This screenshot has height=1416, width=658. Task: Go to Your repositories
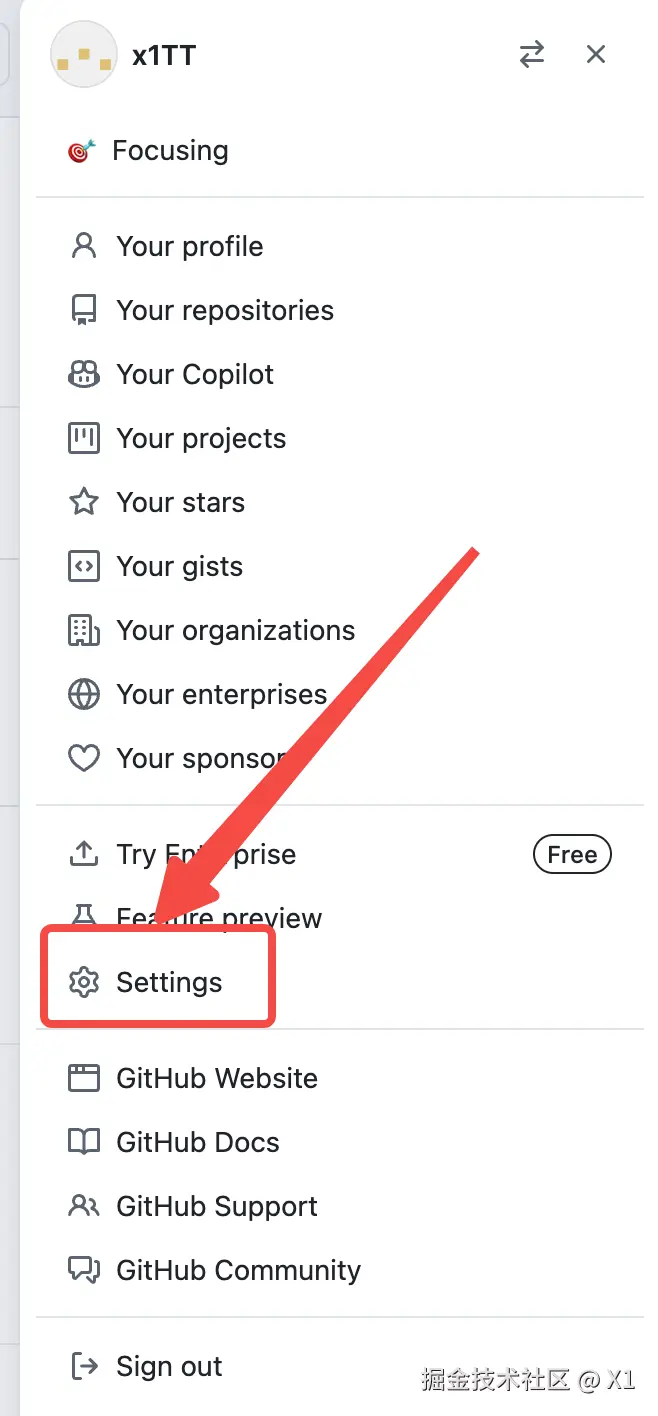pyautogui.click(x=224, y=311)
